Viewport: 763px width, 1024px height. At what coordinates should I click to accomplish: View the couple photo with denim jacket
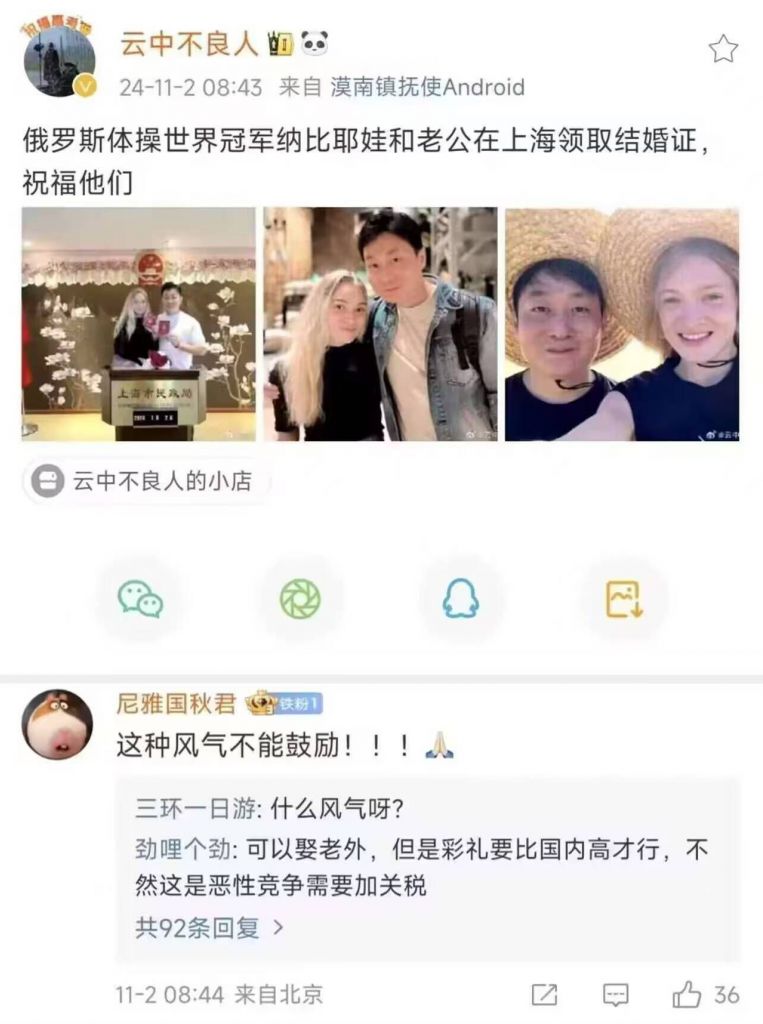[380, 324]
